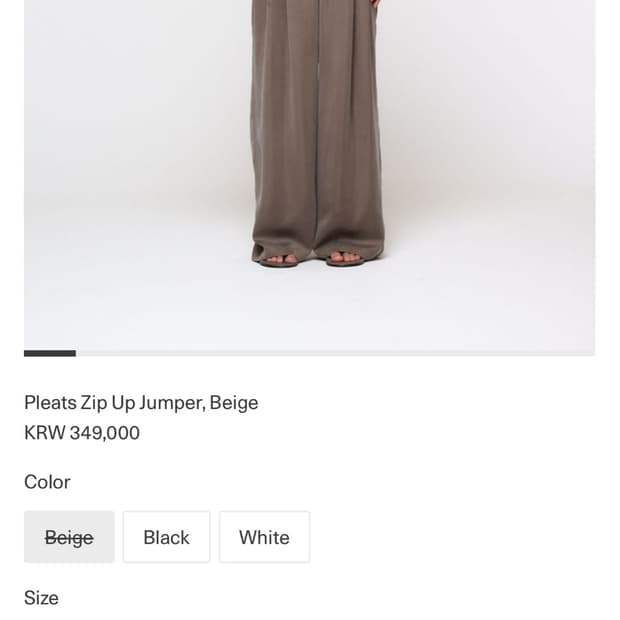Select the Beige color option
Screen dimensions: 620x620
(x=69, y=537)
